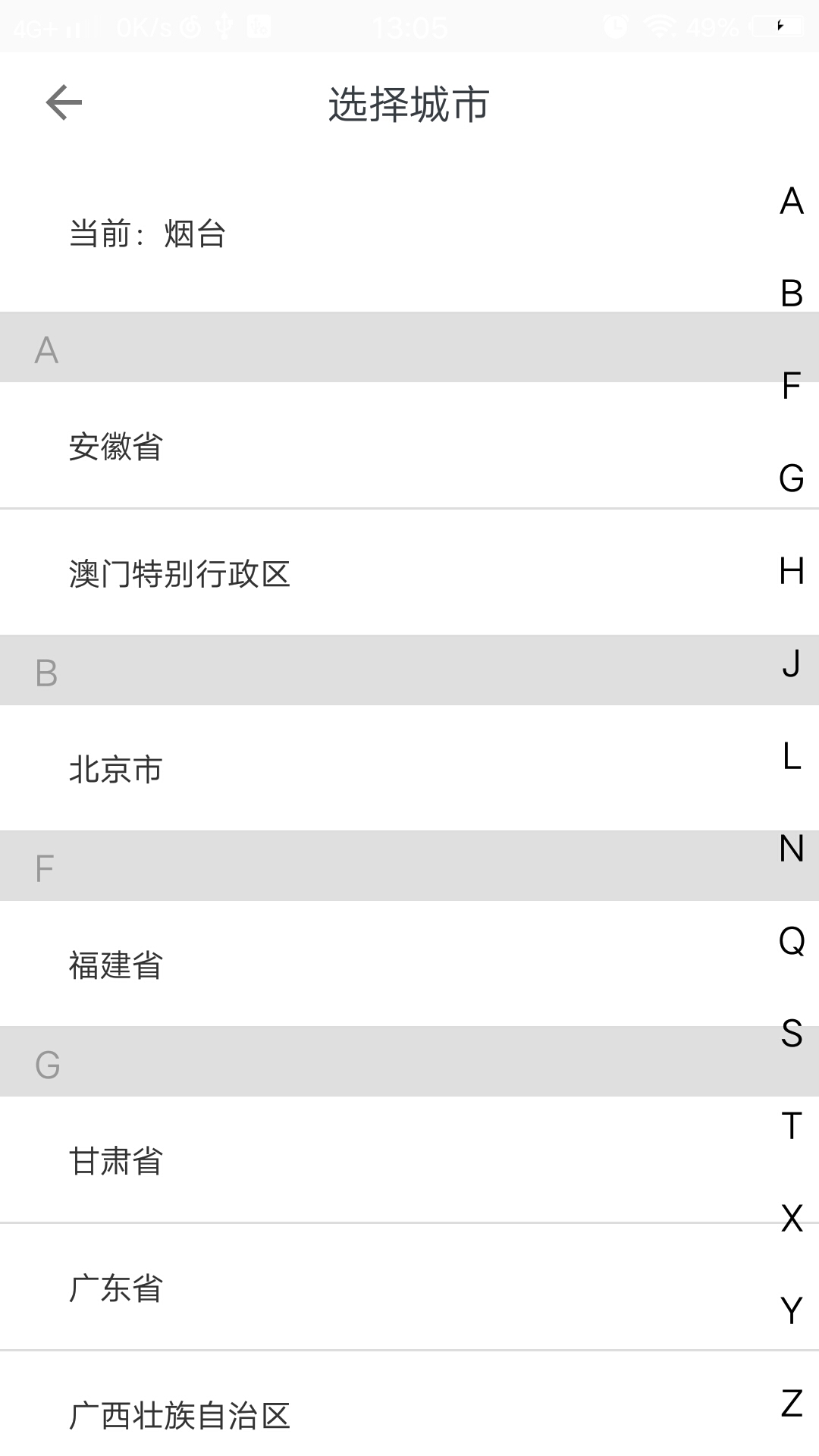This screenshot has height=1456, width=819.
Task: Select 安徽省 from the list
Action: (x=409, y=445)
